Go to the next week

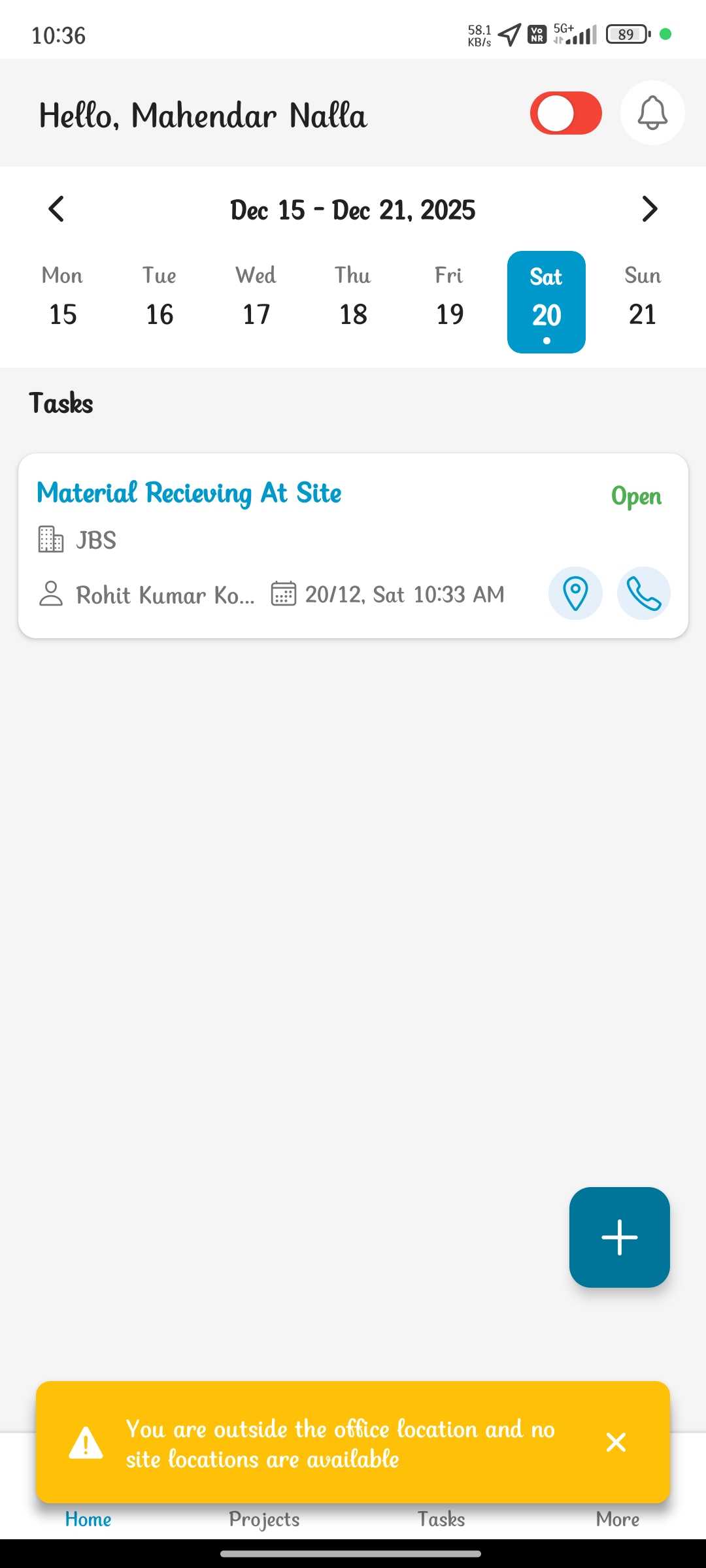(649, 210)
